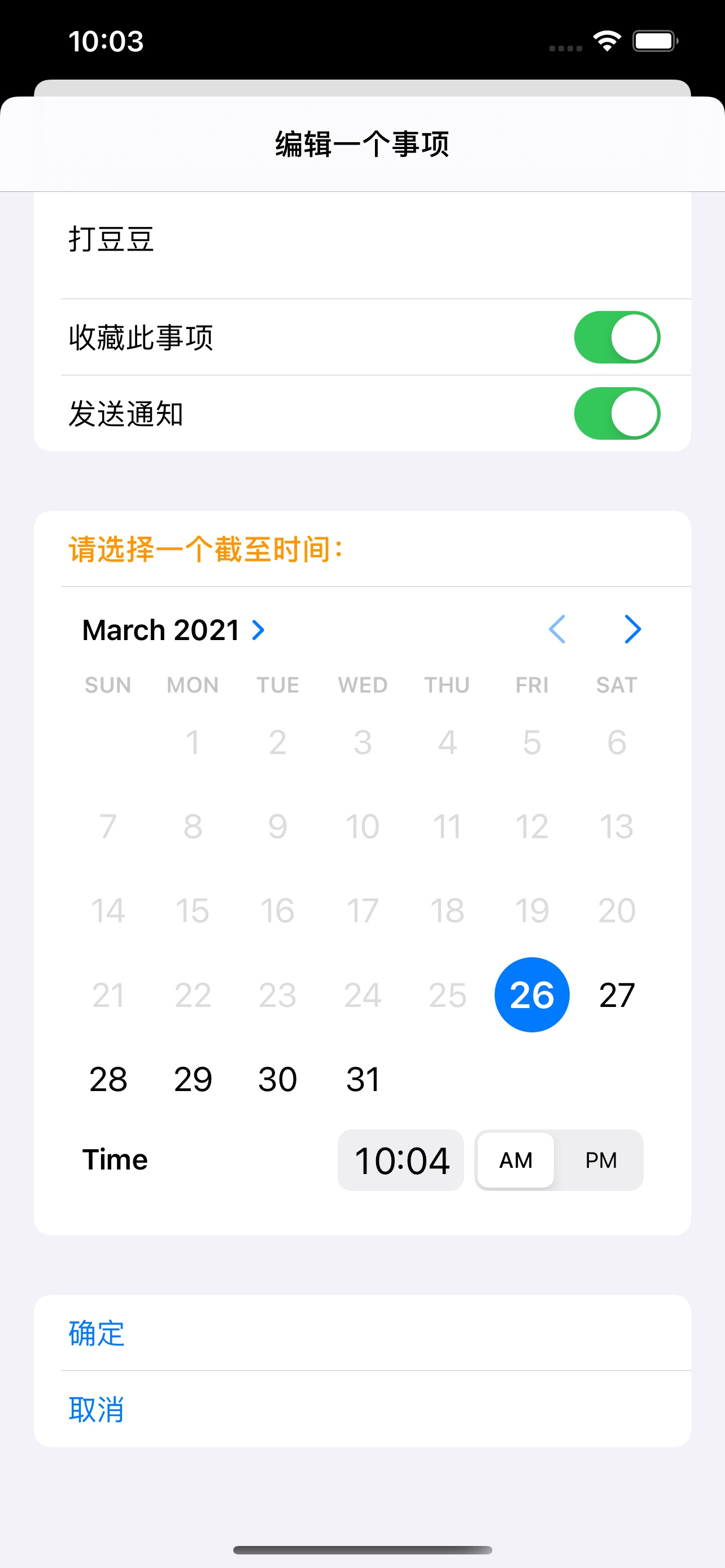
Task: Confirm with the 确定 button
Action: tap(96, 1333)
